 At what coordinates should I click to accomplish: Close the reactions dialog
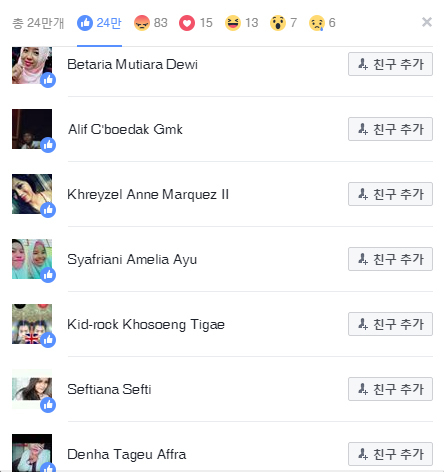pyautogui.click(x=427, y=22)
